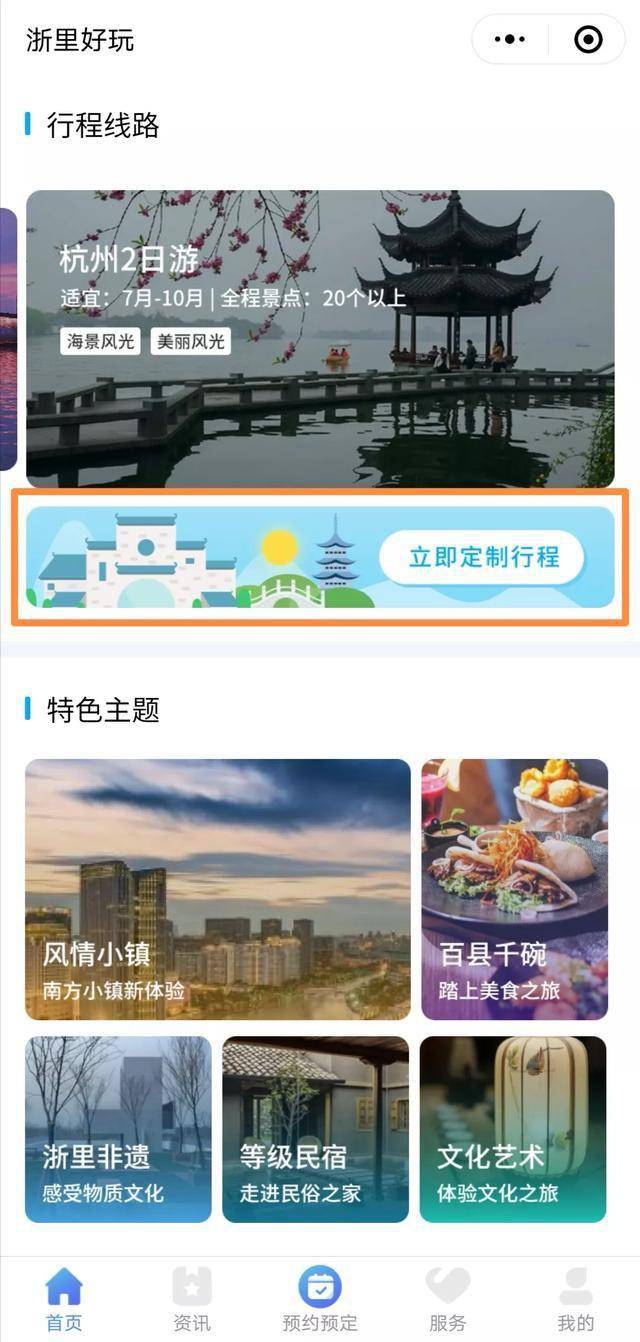This screenshot has height=1342, width=640.
Task: View the 浙里非遗 theme card
Action: point(118,1129)
